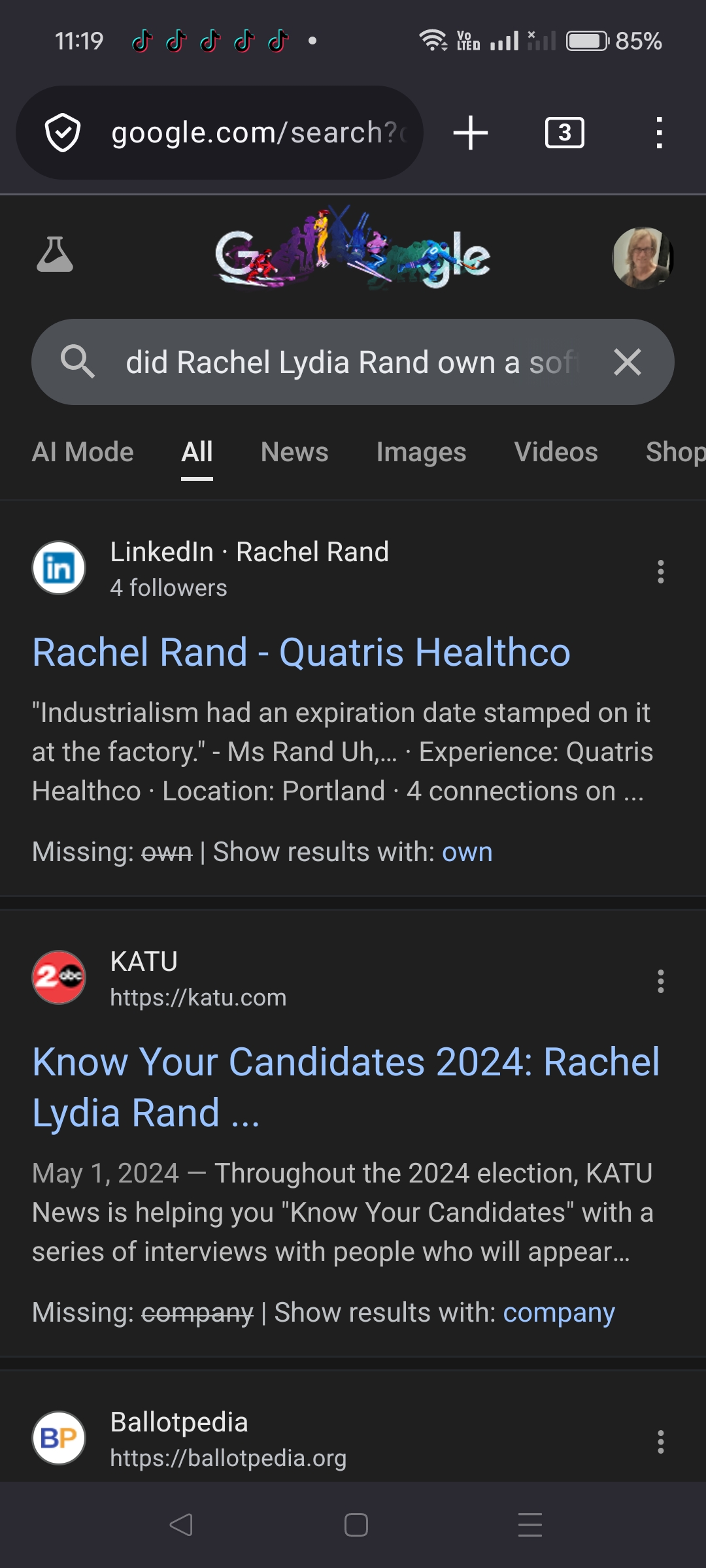Switch to the News tab
Image resolution: width=706 pixels, height=1568 pixels.
pyautogui.click(x=294, y=452)
